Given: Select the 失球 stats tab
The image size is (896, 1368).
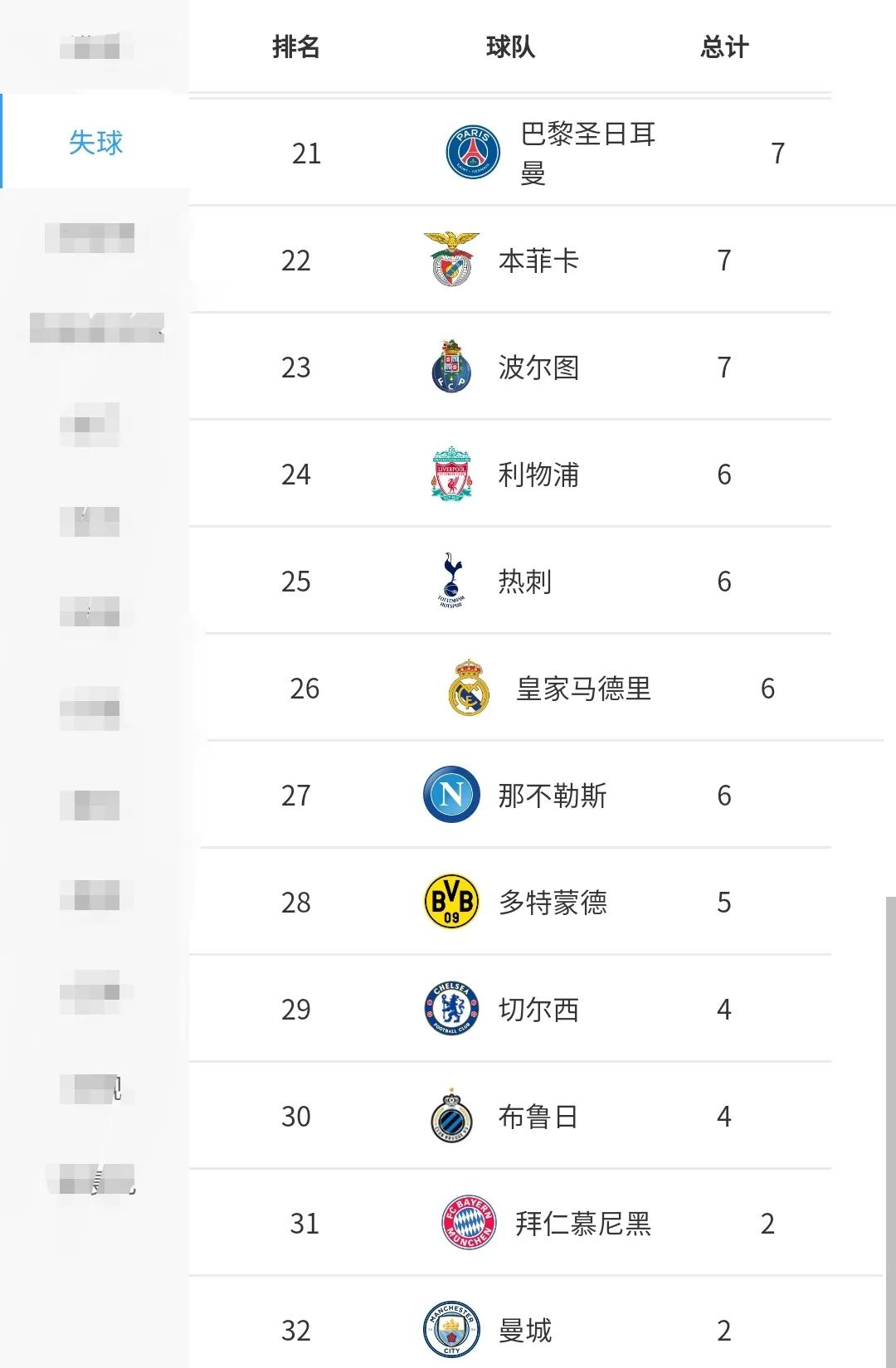Looking at the screenshot, I should pyautogui.click(x=95, y=143).
